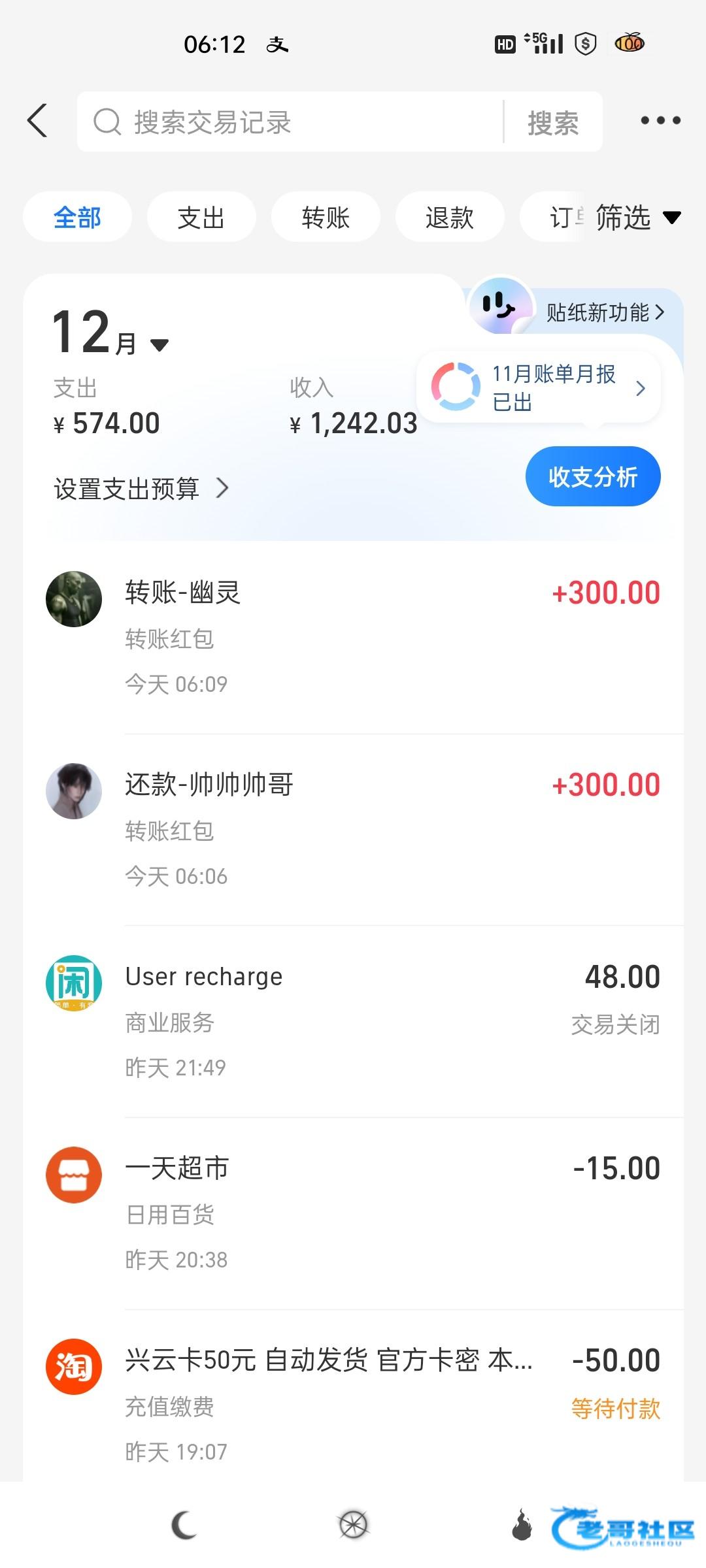Tap the 搜索 button

[x=553, y=123]
